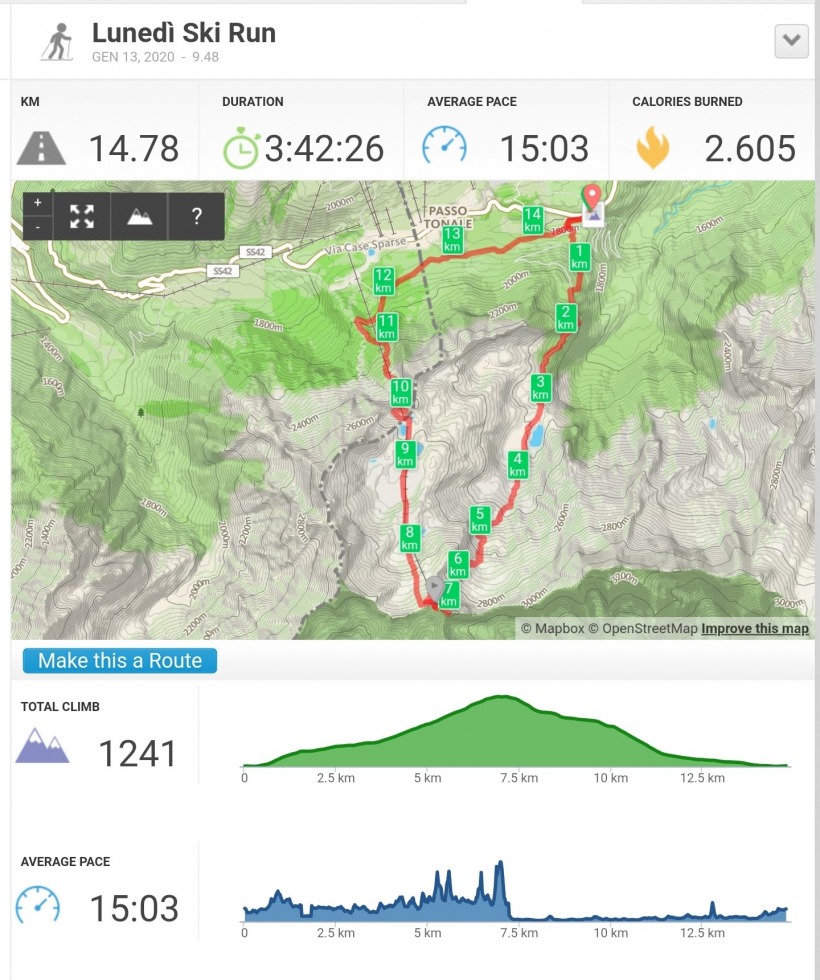820x980 pixels.
Task: Tap the red finish marker on the map
Action: (591, 194)
